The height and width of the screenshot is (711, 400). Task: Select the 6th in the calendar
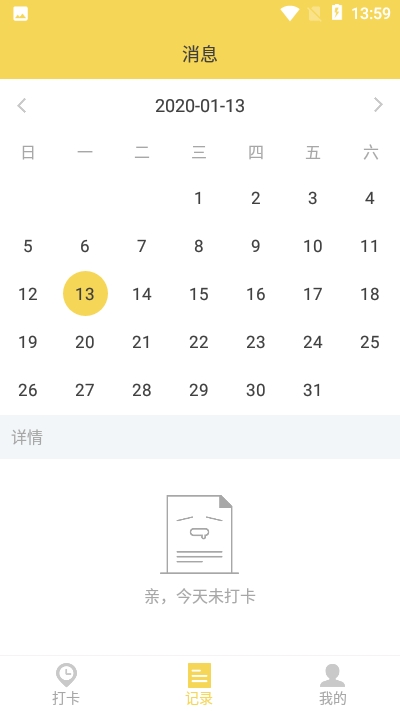click(85, 246)
